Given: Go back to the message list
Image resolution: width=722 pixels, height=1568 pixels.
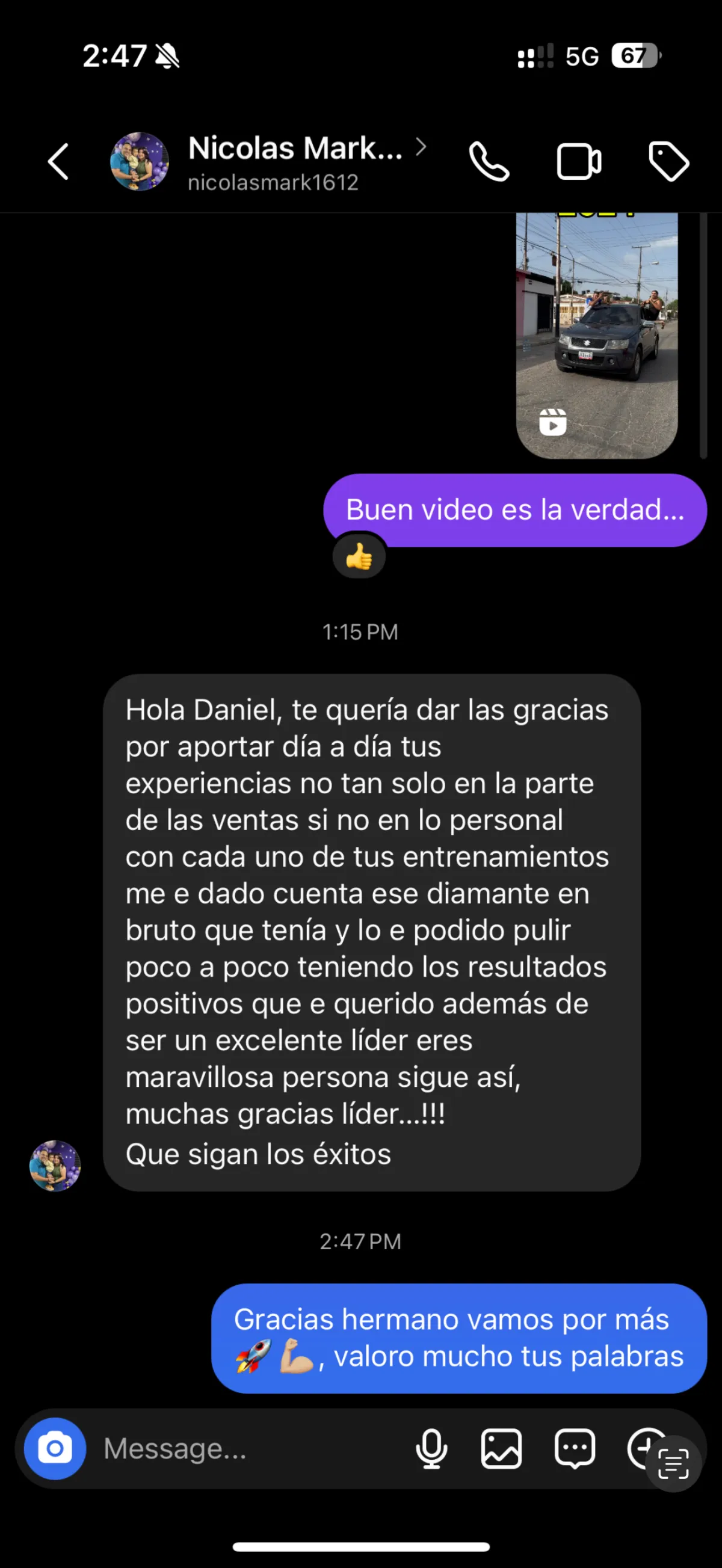Looking at the screenshot, I should (58, 162).
